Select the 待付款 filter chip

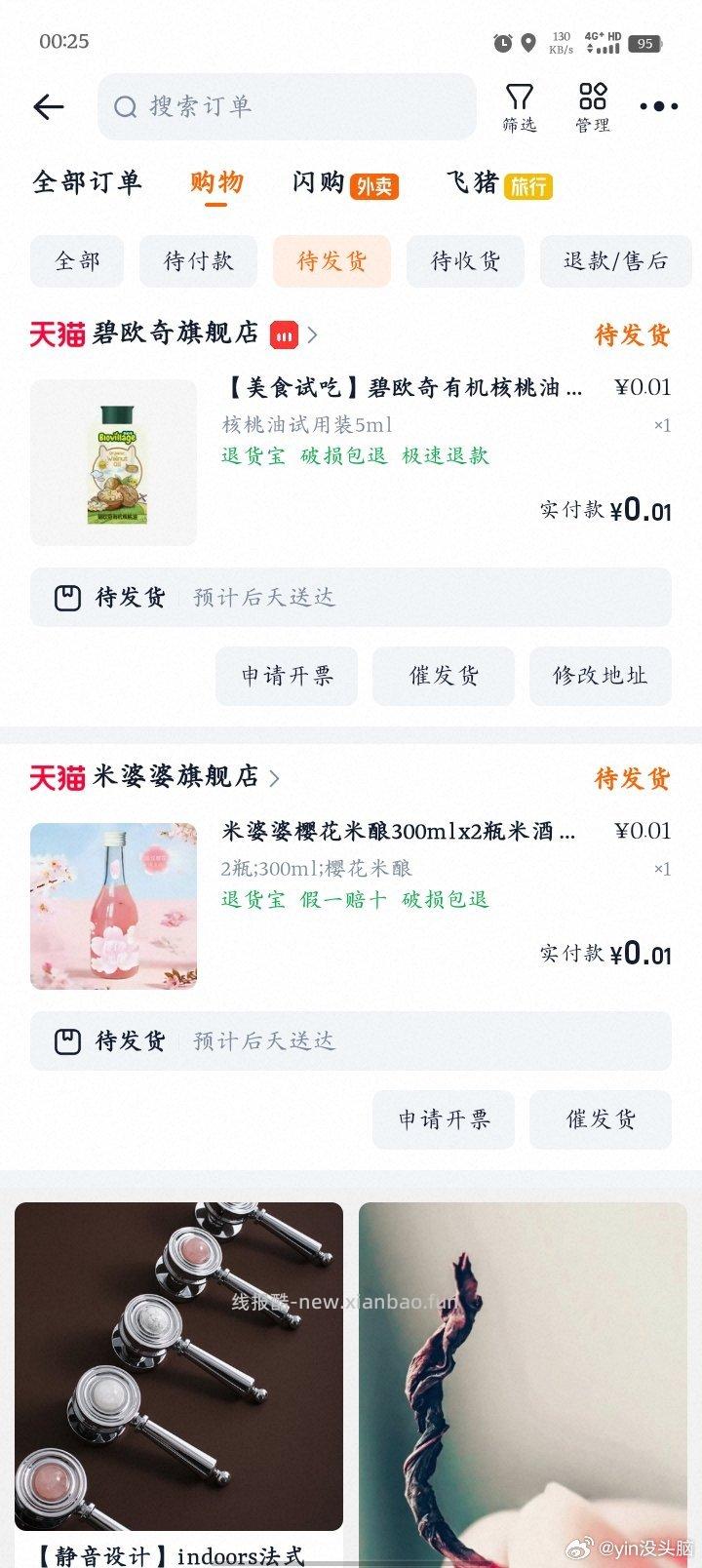point(197,260)
